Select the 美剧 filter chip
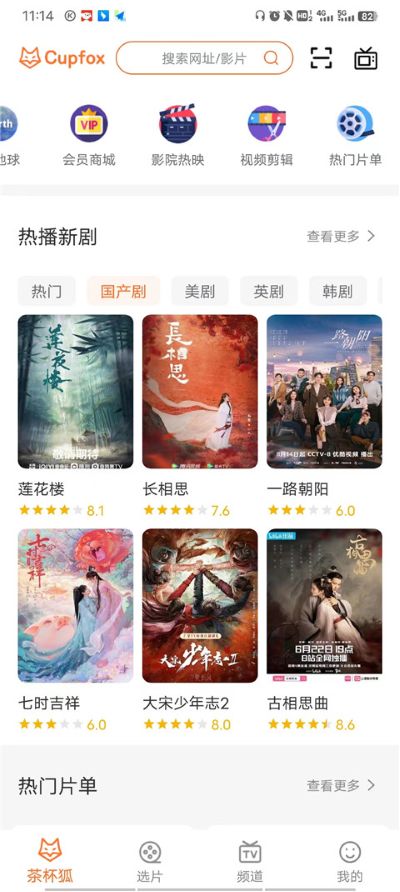 (x=200, y=292)
